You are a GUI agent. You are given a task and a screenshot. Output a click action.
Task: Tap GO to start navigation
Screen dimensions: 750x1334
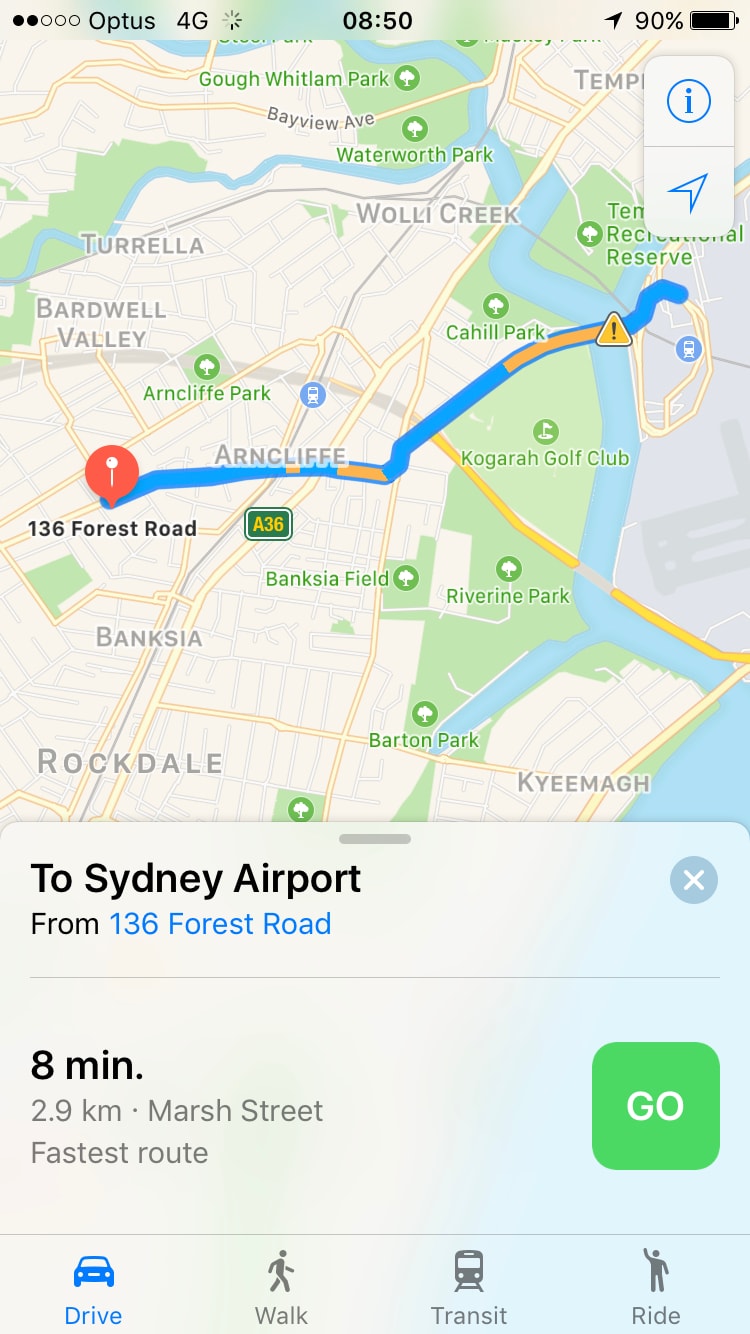point(655,1105)
